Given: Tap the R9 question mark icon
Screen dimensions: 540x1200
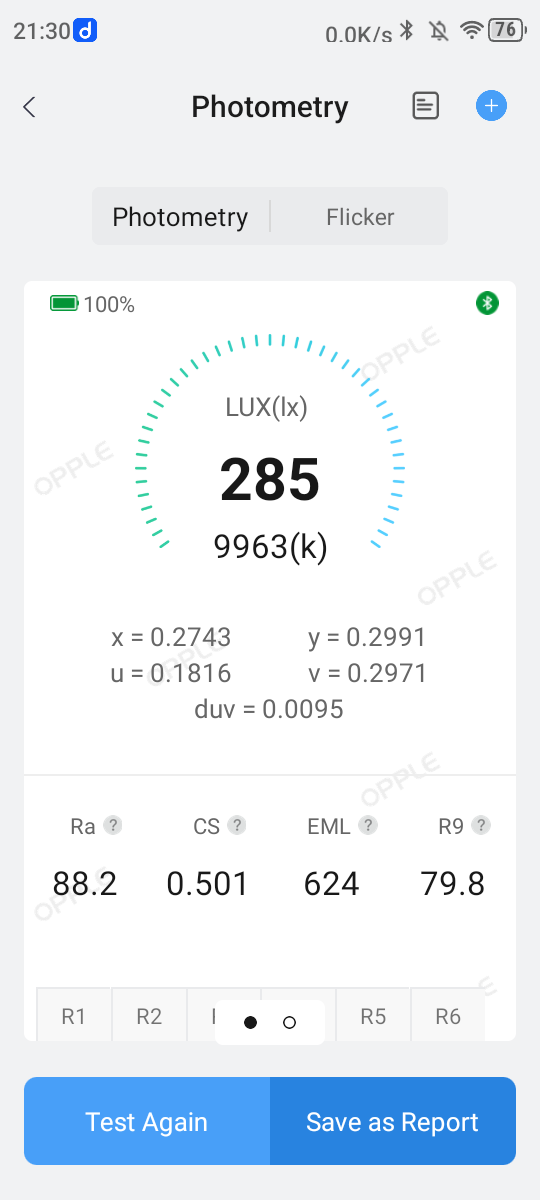Looking at the screenshot, I should click(481, 825).
